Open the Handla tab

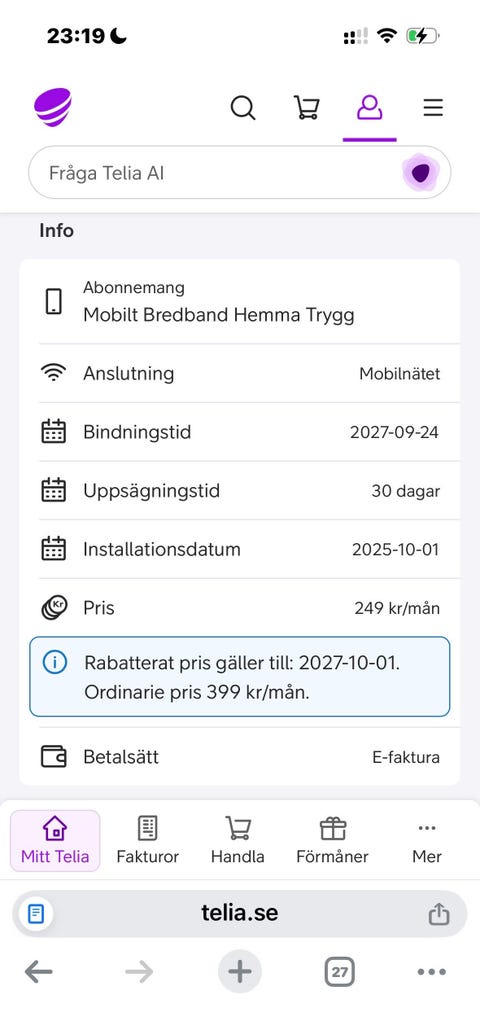pyautogui.click(x=238, y=841)
